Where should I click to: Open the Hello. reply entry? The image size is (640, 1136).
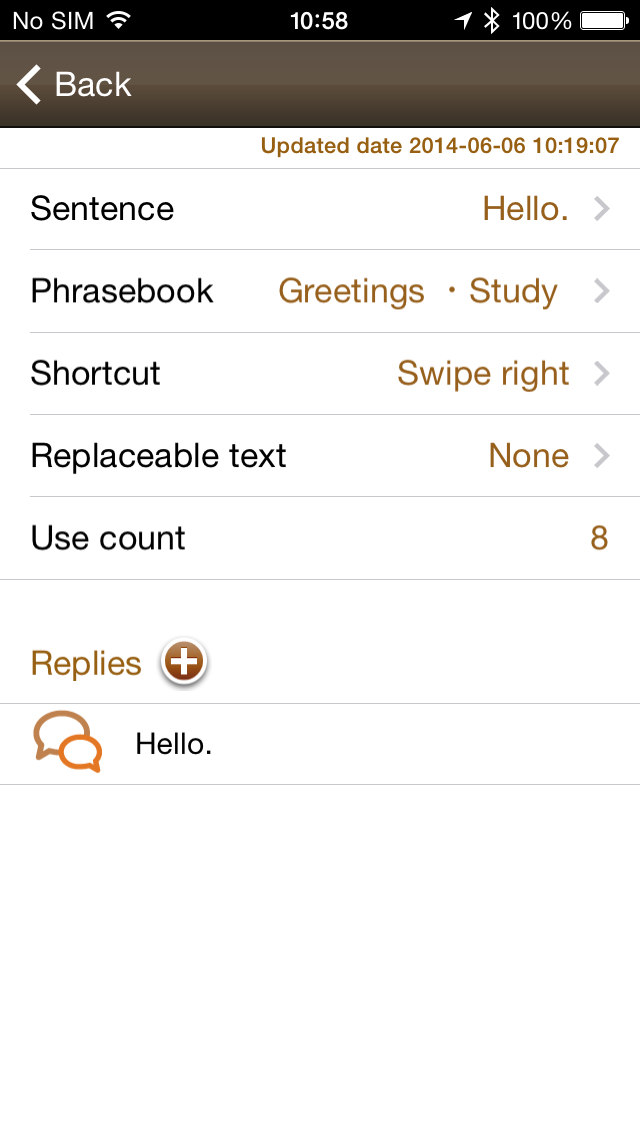tap(320, 744)
